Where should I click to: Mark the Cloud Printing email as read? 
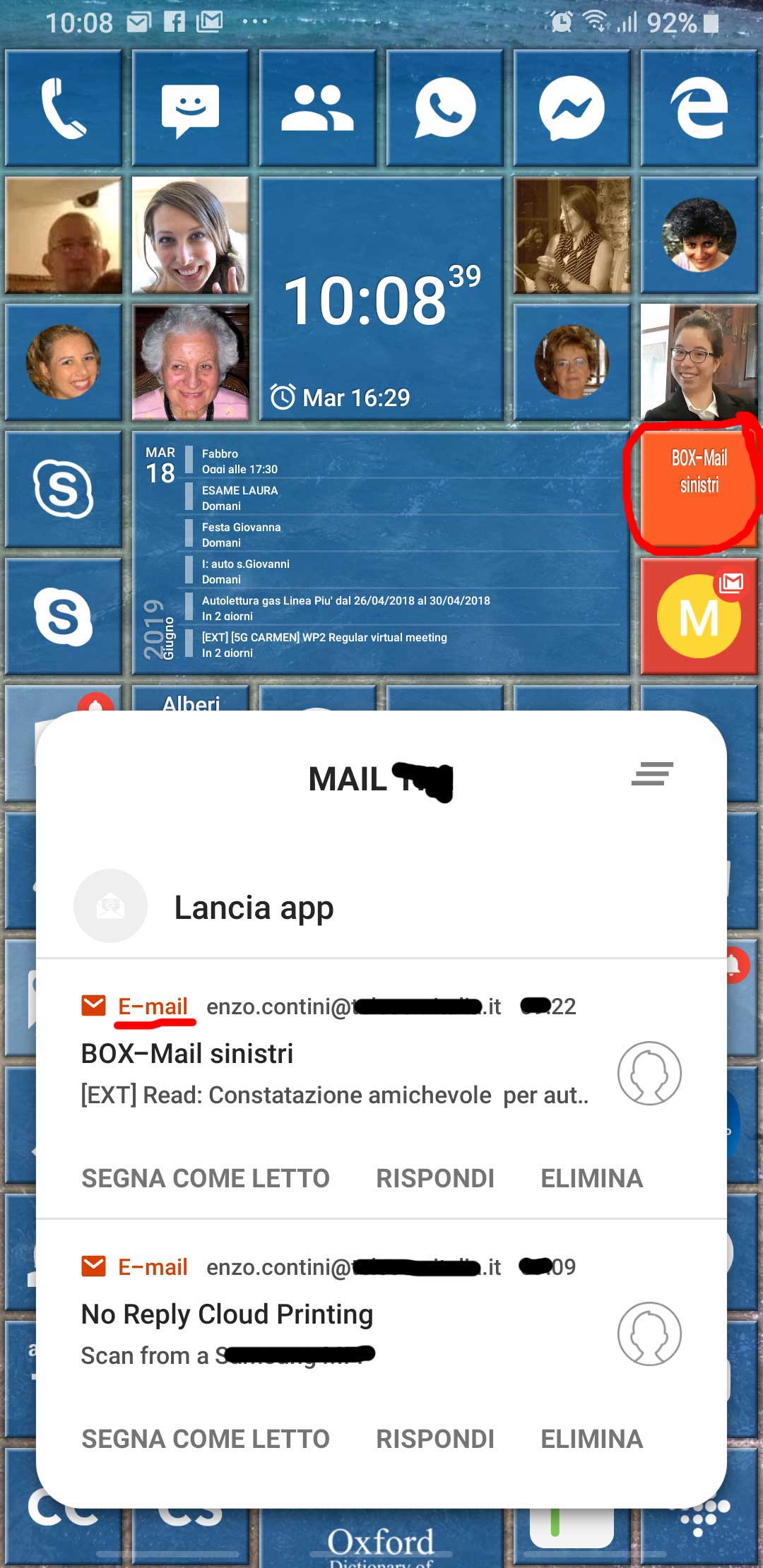[206, 1439]
